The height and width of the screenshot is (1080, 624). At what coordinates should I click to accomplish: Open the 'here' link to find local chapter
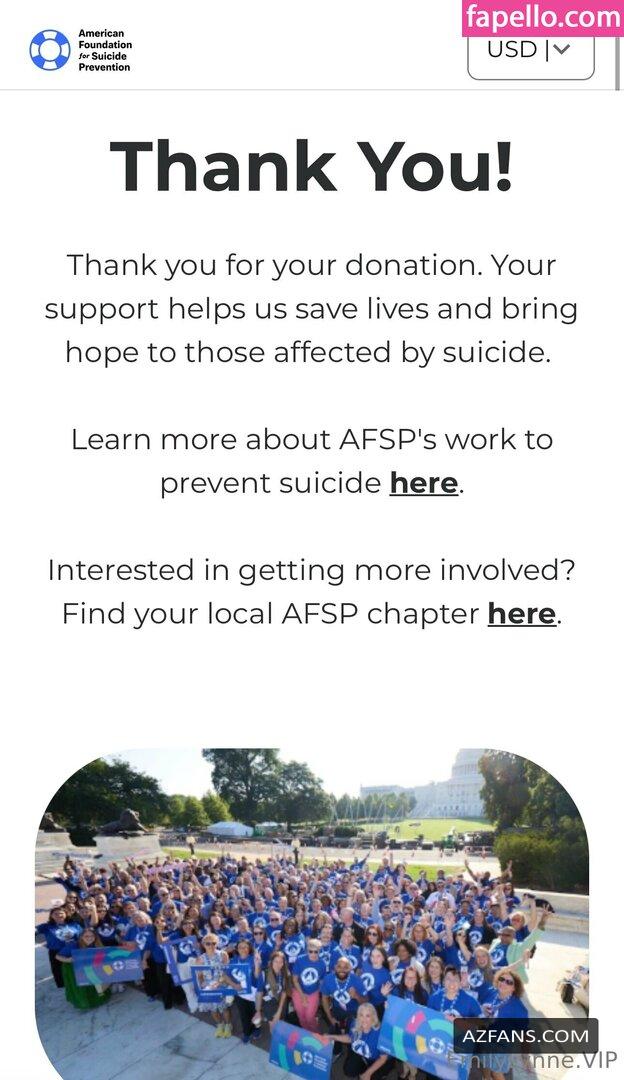(x=521, y=613)
